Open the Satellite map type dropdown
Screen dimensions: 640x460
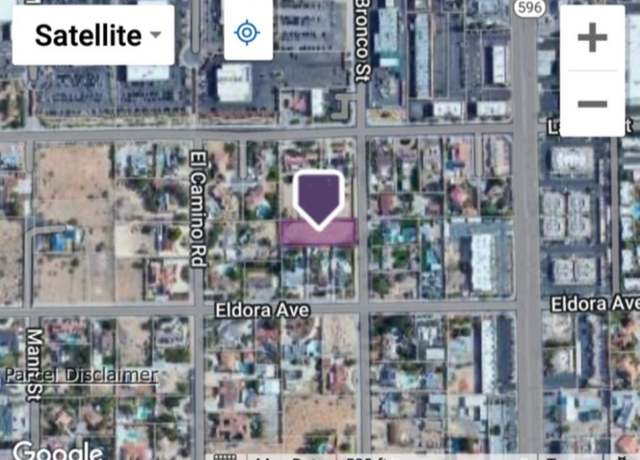coord(93,35)
